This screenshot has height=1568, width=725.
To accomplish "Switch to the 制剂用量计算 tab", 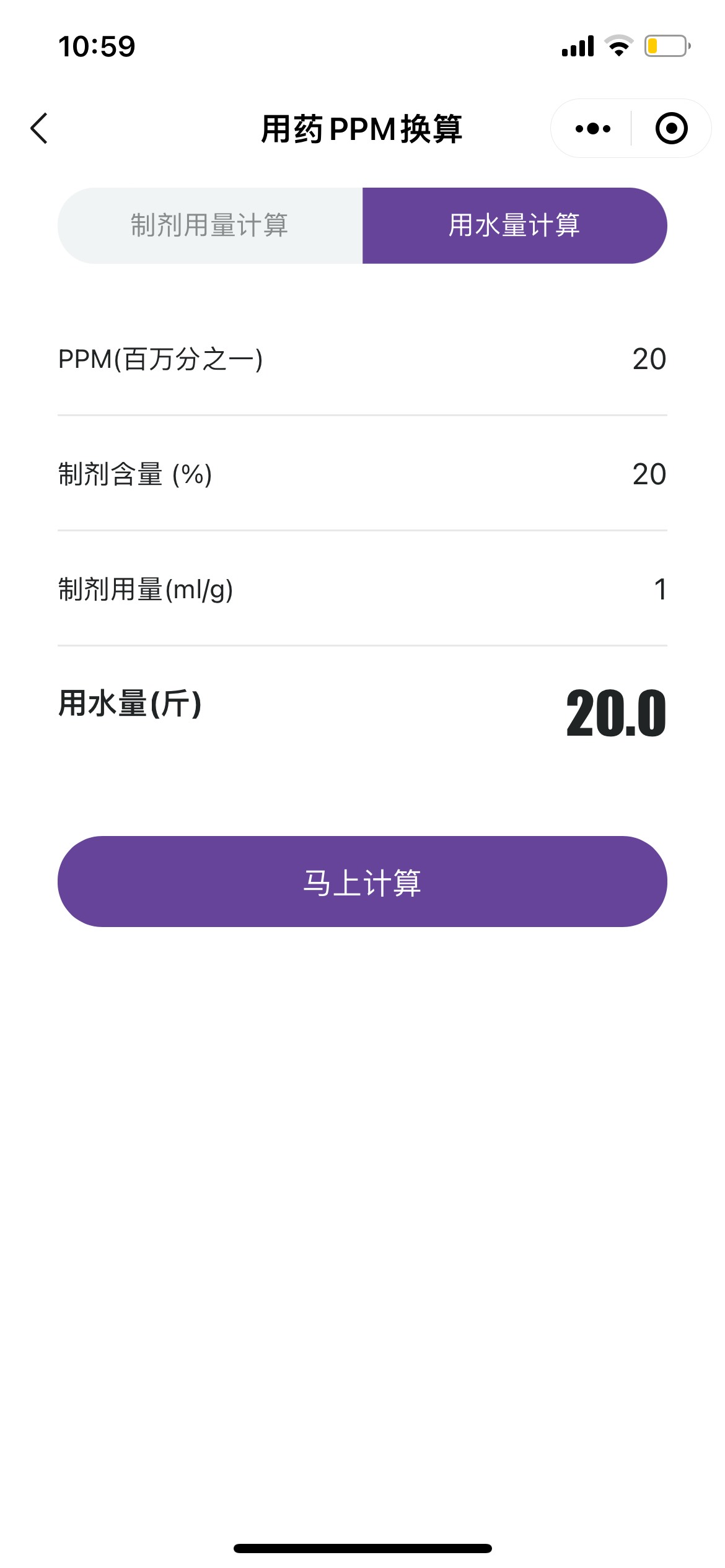I will [x=210, y=225].
